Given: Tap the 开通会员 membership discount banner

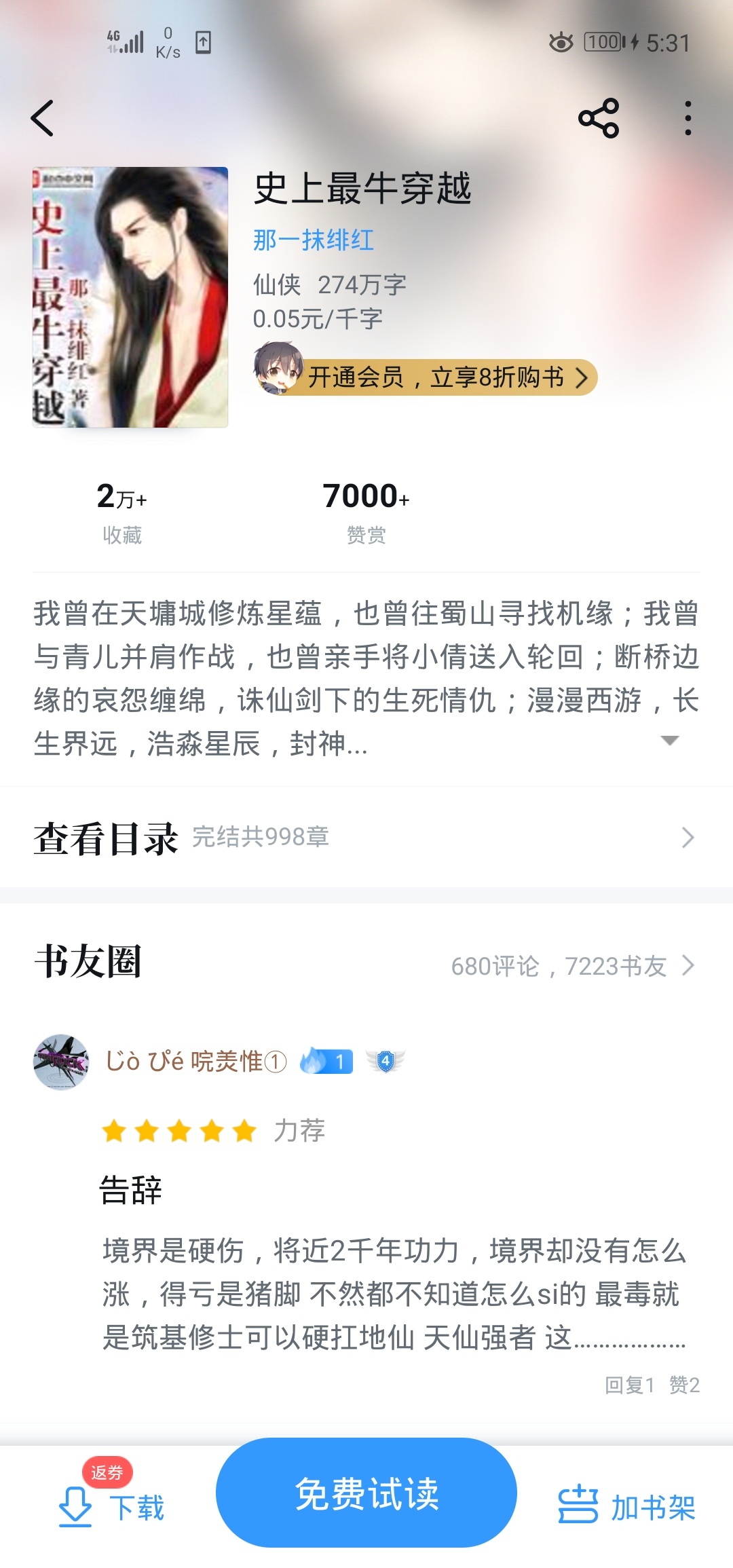Looking at the screenshot, I should 434,377.
